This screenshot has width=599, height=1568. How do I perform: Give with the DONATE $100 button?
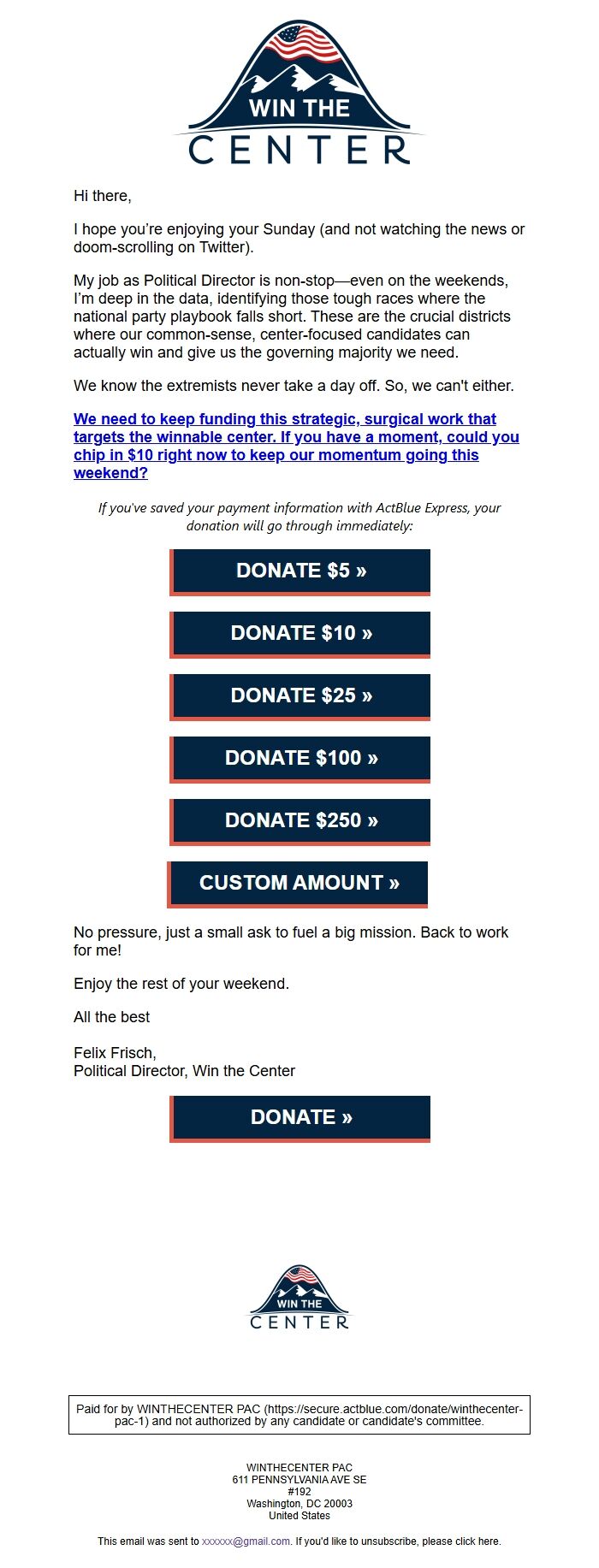(299, 759)
